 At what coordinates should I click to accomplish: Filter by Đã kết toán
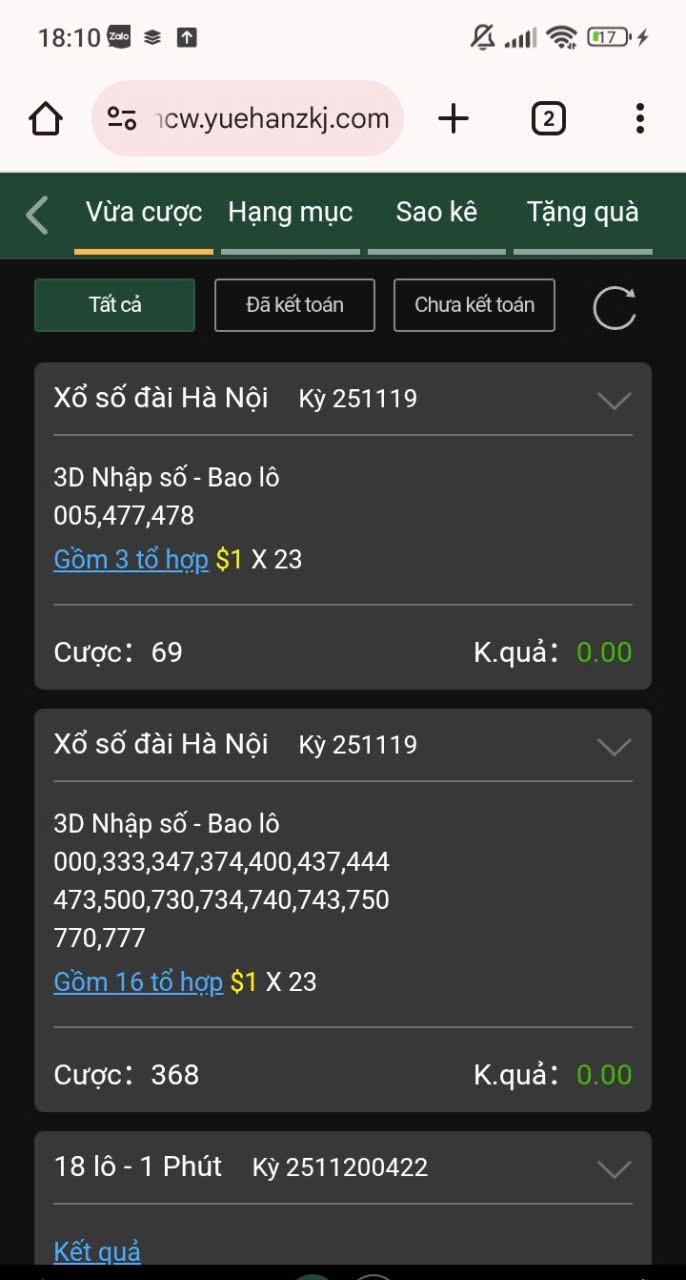click(x=295, y=305)
